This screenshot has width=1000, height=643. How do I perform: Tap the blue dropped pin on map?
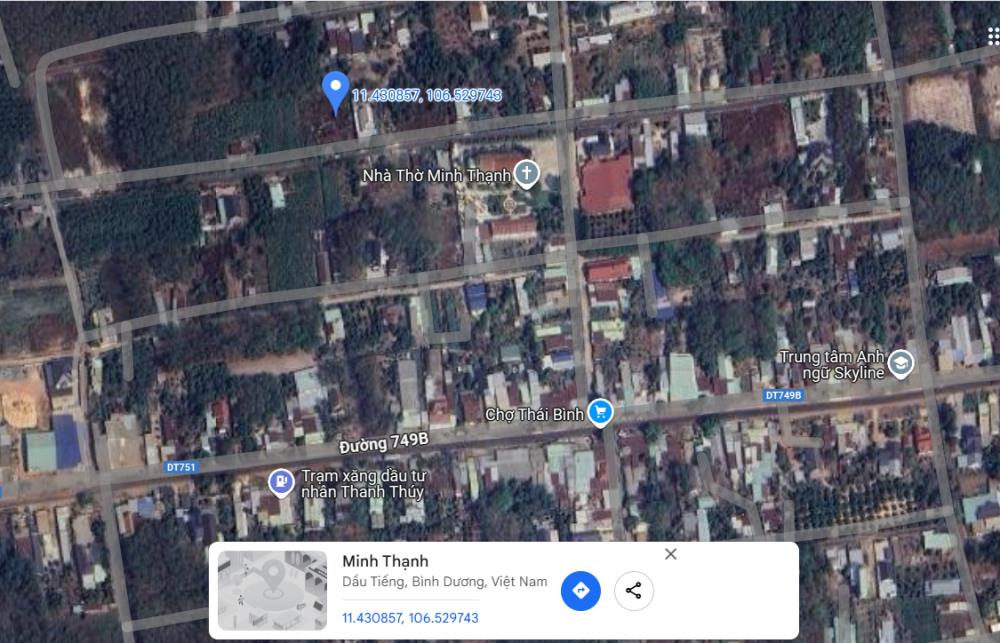335,92
